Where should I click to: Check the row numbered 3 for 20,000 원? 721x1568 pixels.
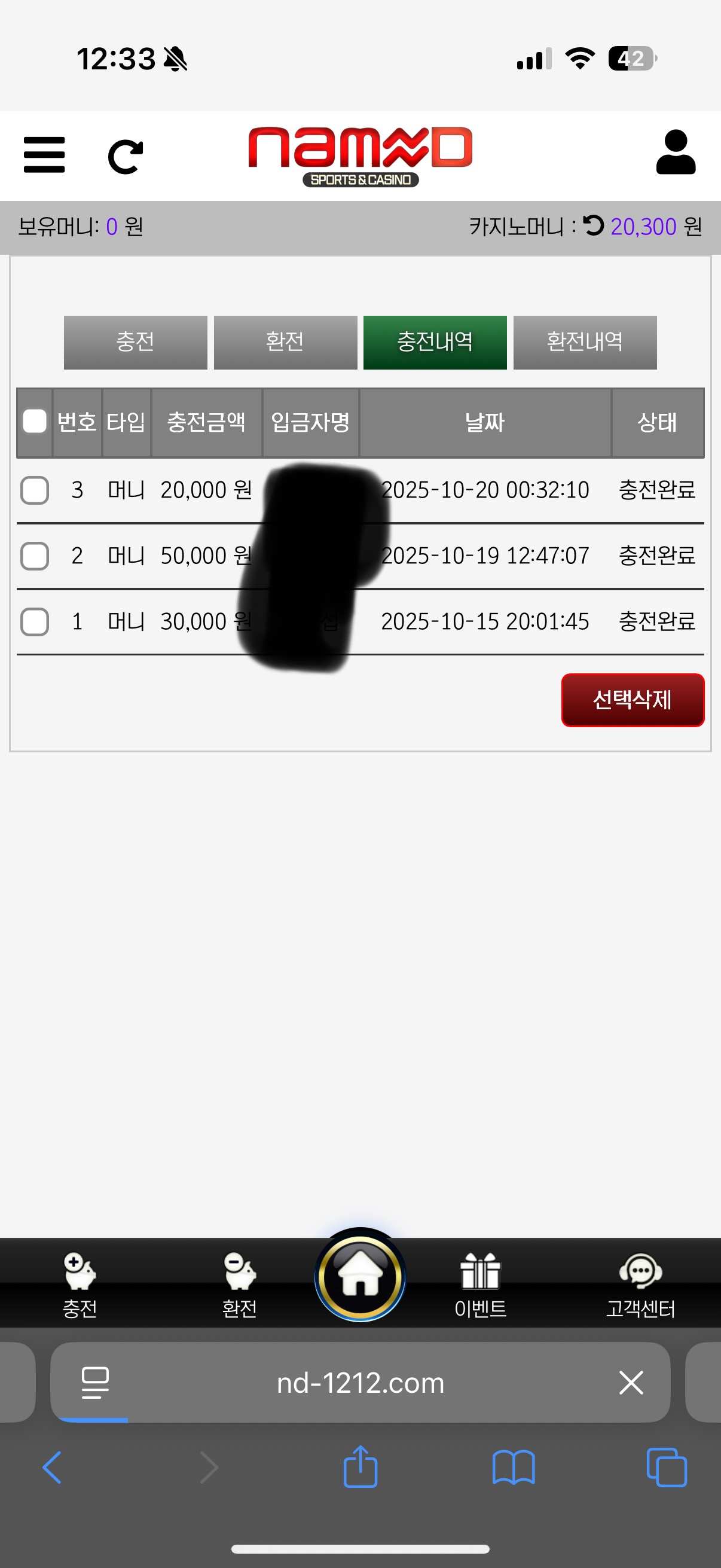coord(35,490)
